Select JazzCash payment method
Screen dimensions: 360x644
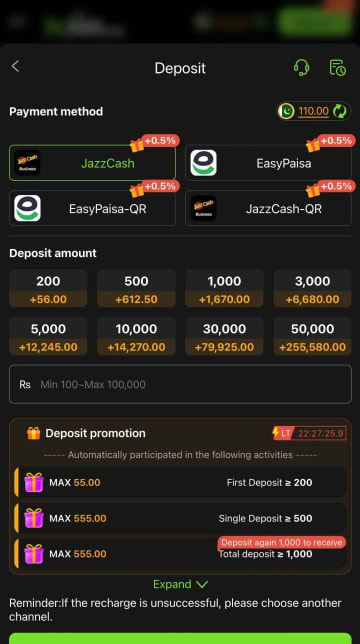point(92,163)
